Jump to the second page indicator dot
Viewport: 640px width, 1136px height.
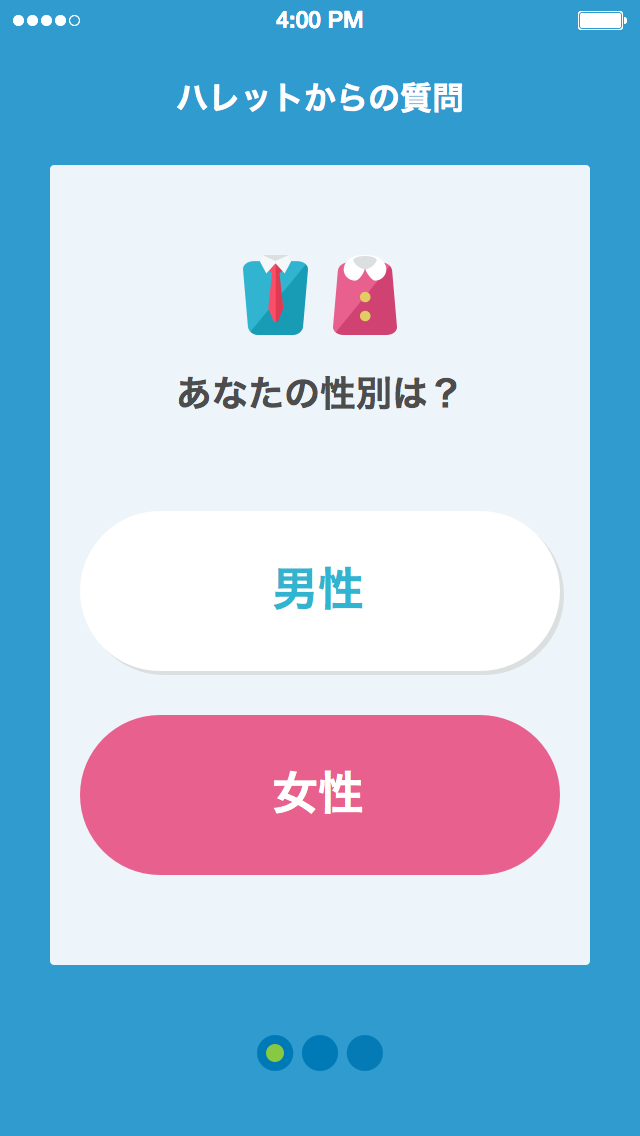(x=320, y=1053)
